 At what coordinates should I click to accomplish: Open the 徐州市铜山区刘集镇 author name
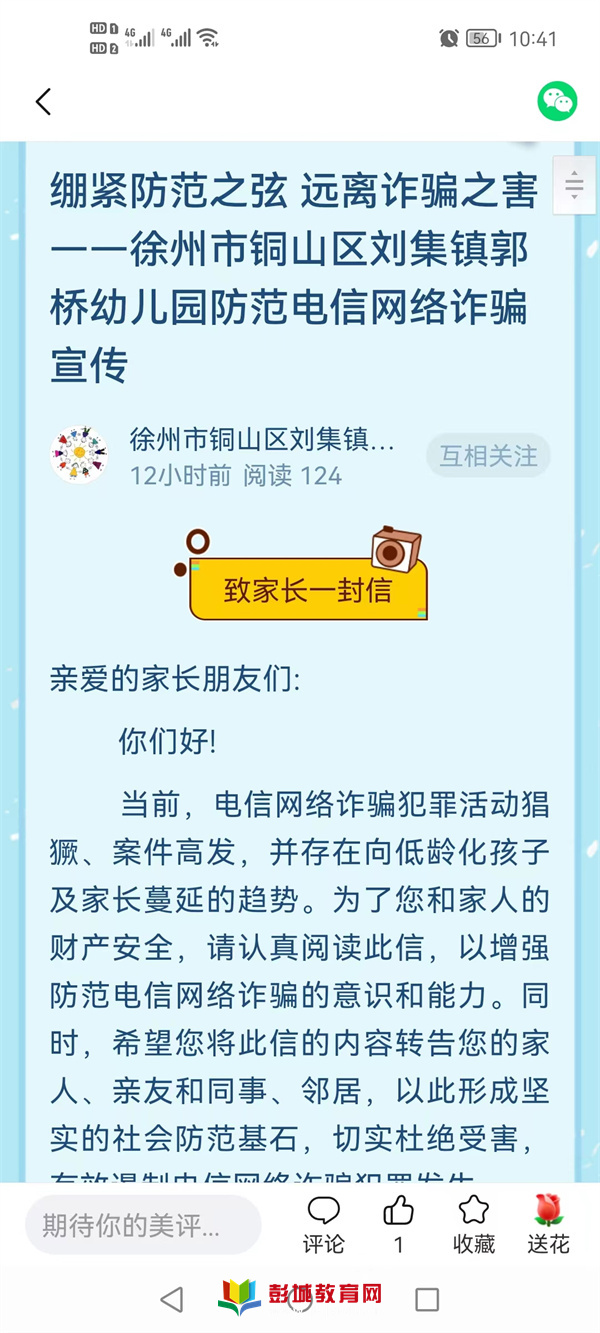click(262, 439)
